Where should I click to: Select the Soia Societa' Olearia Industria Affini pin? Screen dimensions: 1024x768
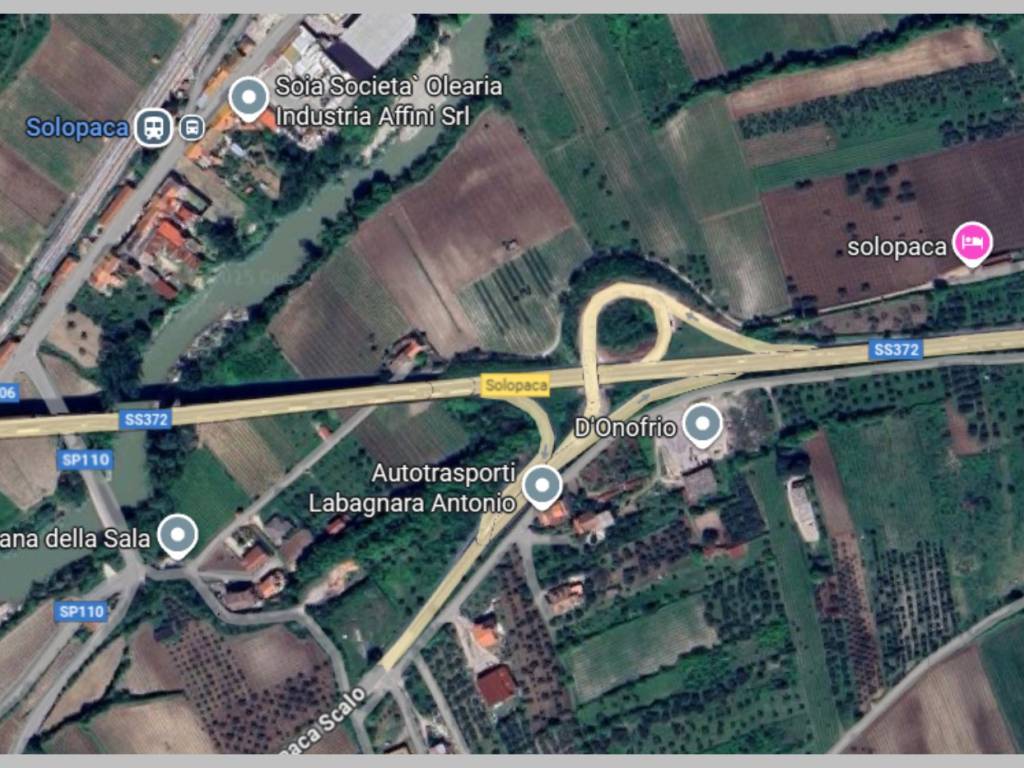248,98
